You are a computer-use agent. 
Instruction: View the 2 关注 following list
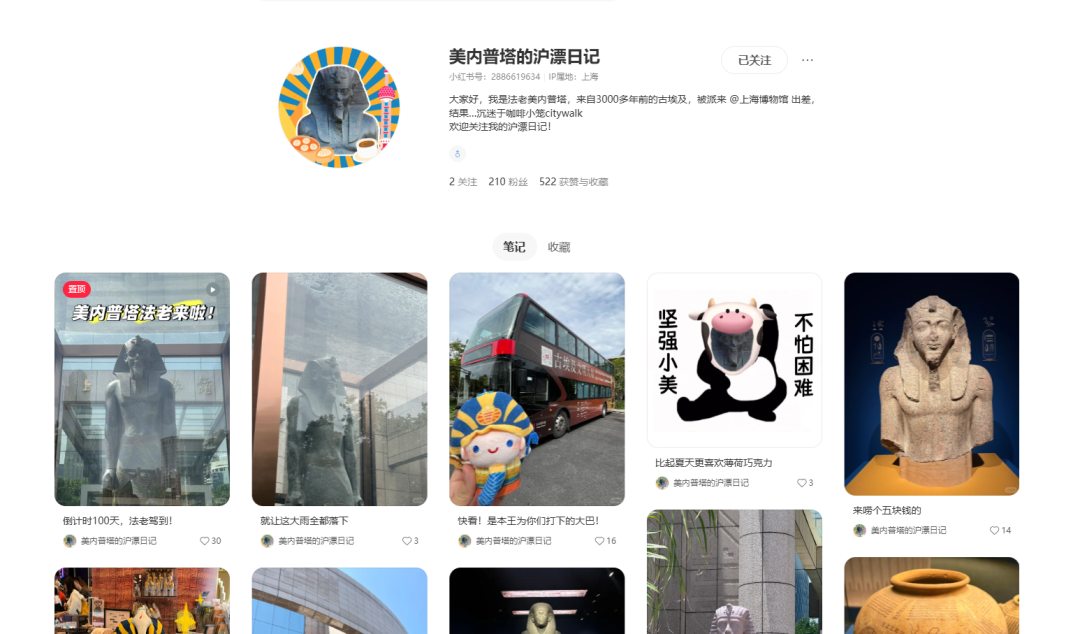point(463,182)
